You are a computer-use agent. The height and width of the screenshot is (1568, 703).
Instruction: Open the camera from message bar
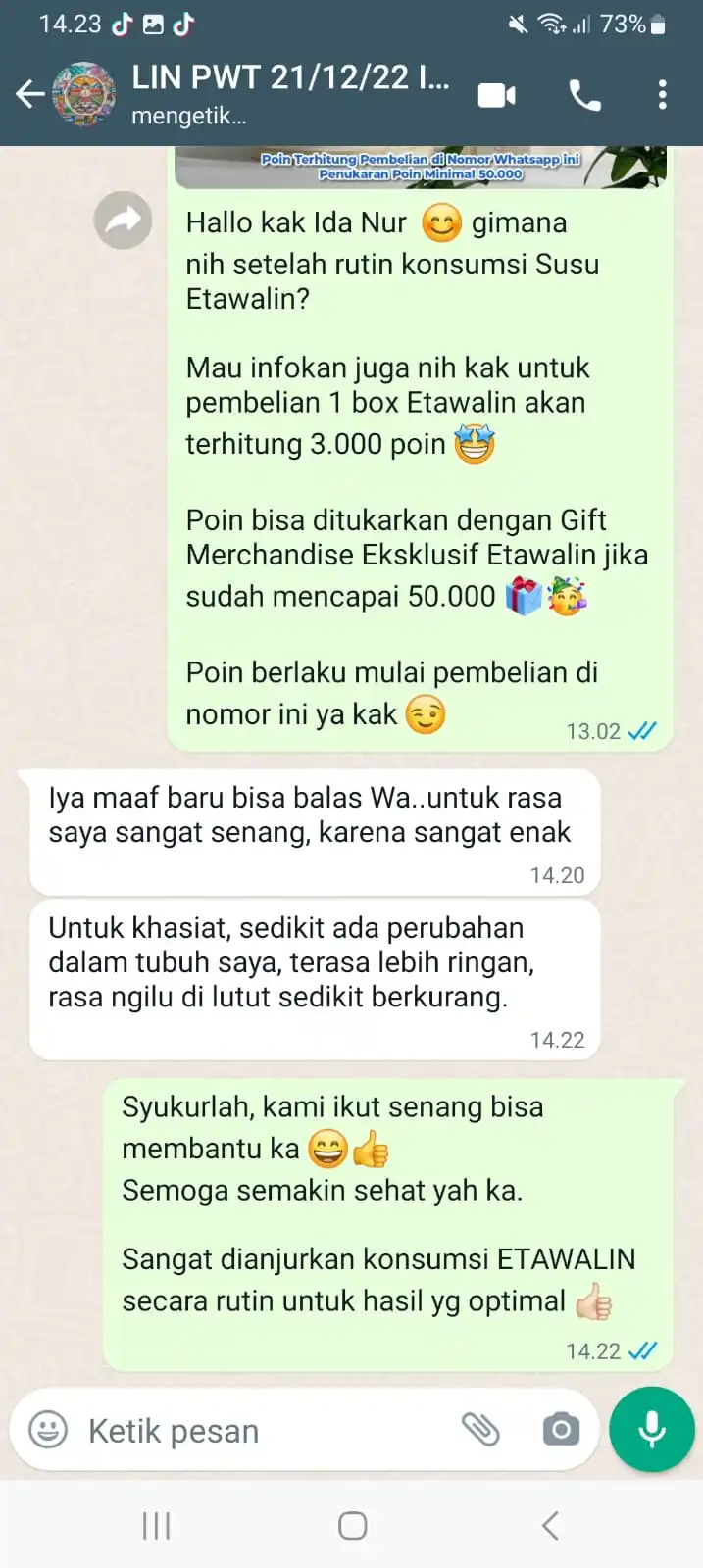[561, 1430]
